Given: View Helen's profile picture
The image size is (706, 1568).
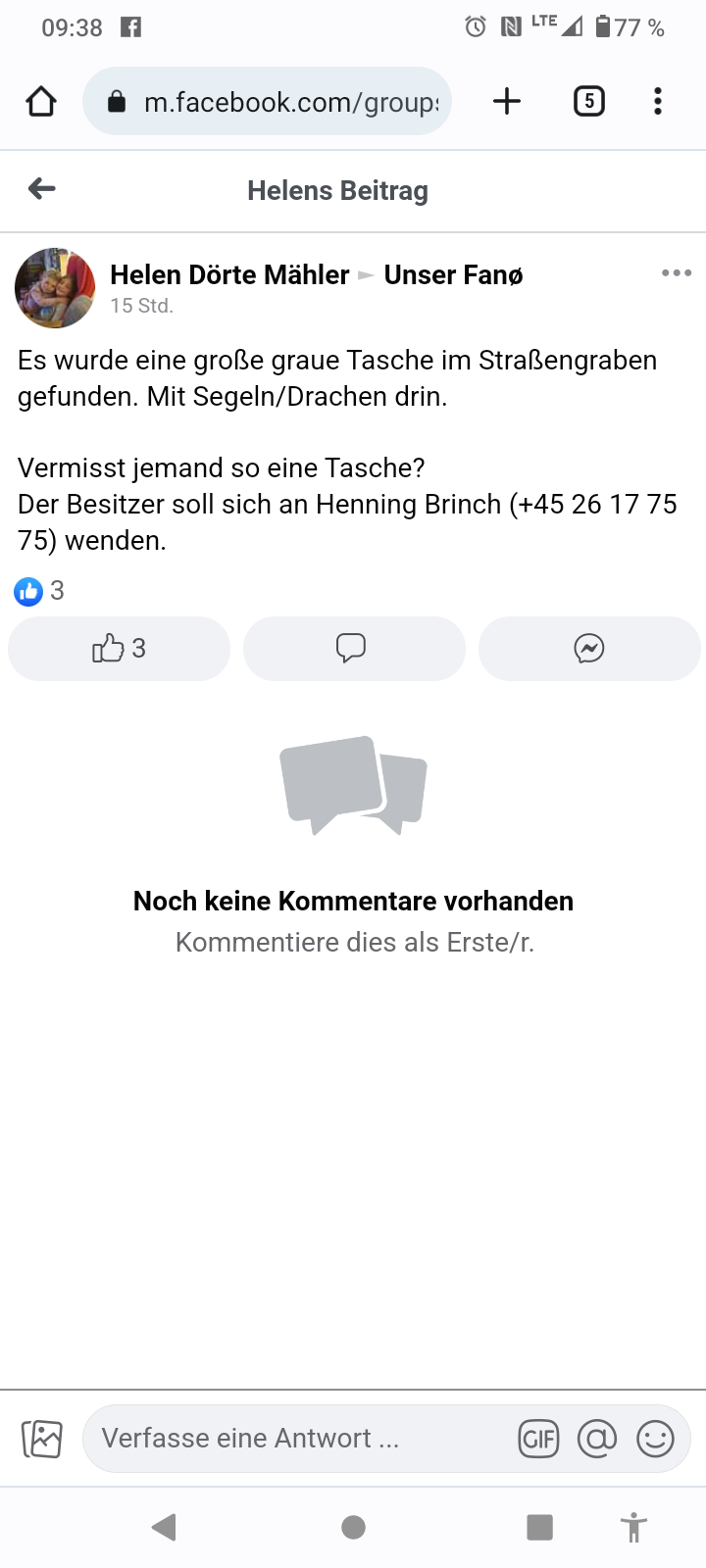Looking at the screenshot, I should pyautogui.click(x=55, y=287).
